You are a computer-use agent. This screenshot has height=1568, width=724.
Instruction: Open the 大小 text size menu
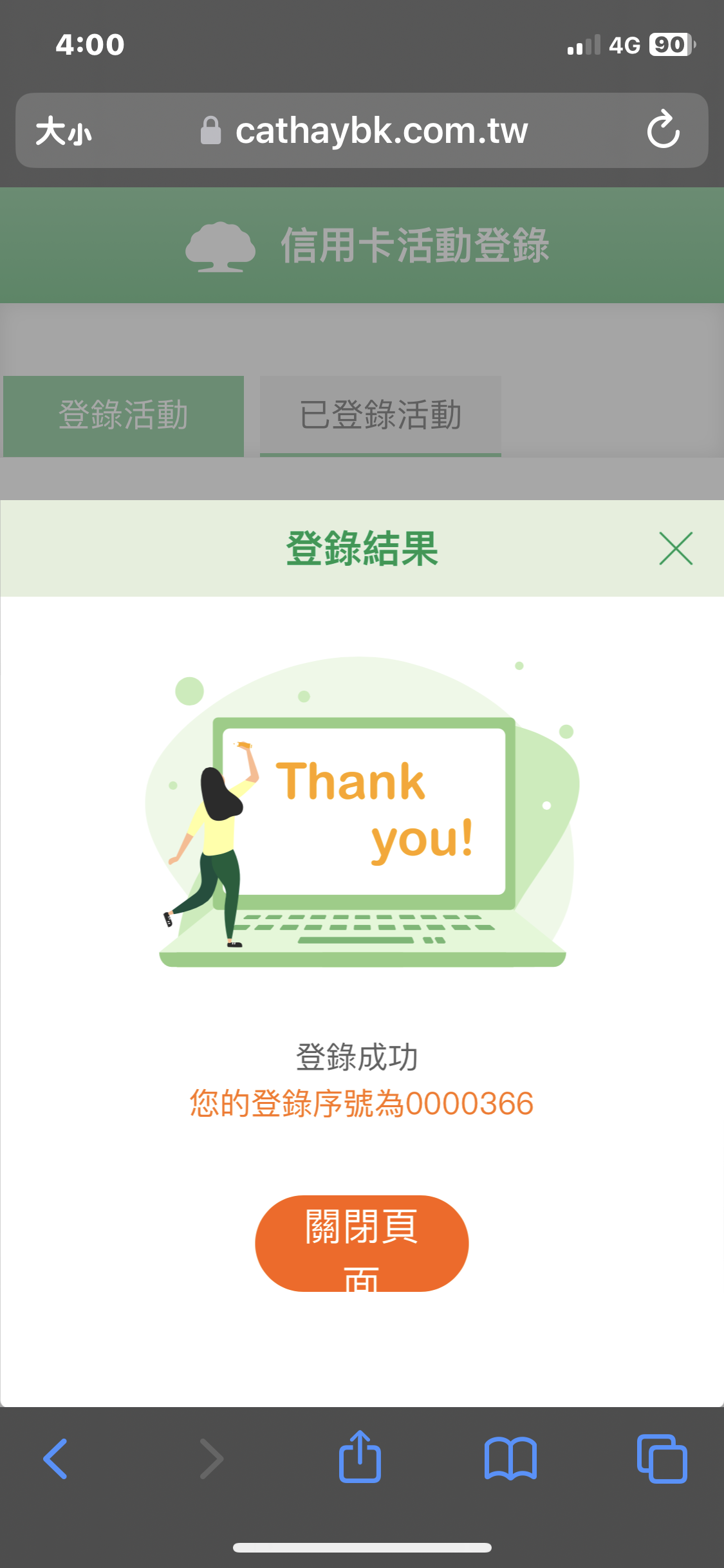point(63,131)
